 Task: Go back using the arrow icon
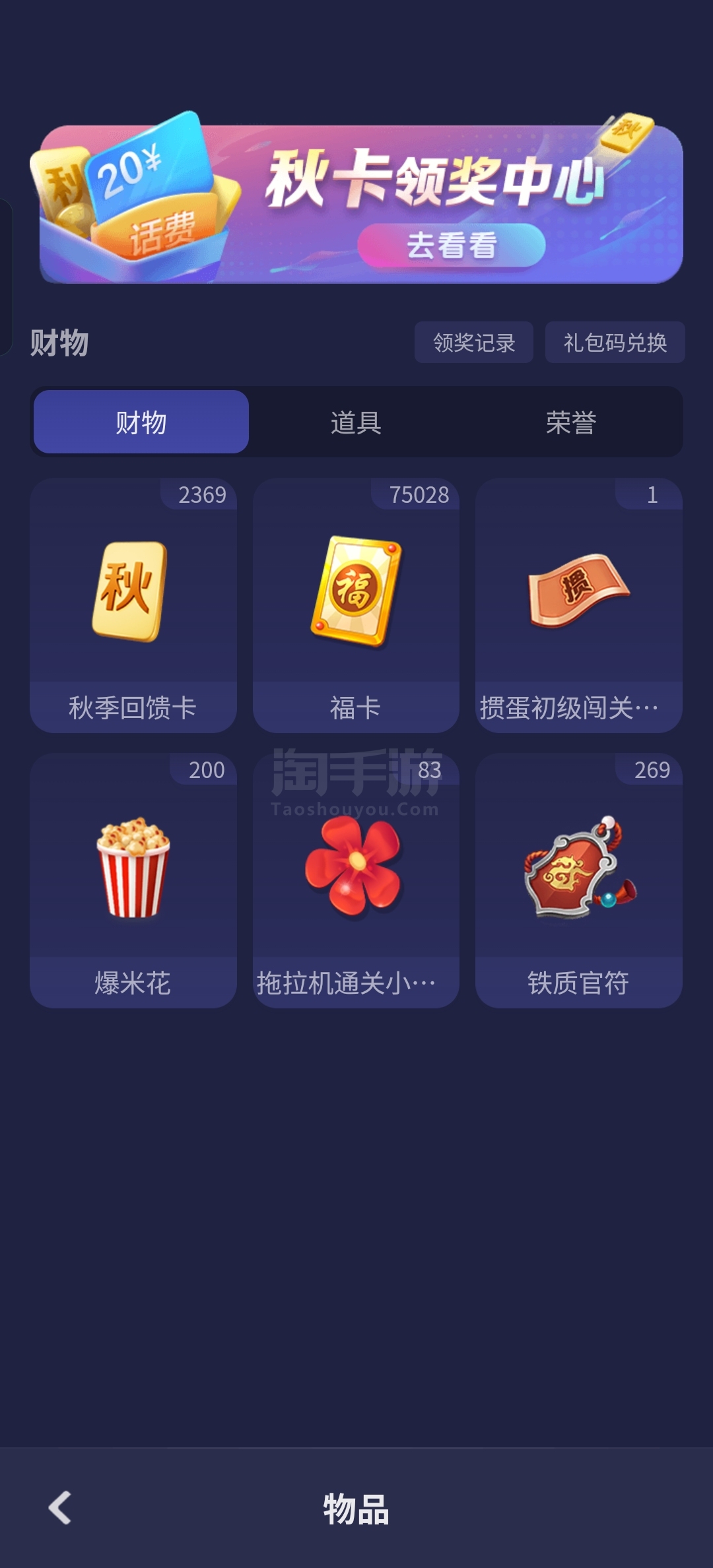[x=60, y=1507]
